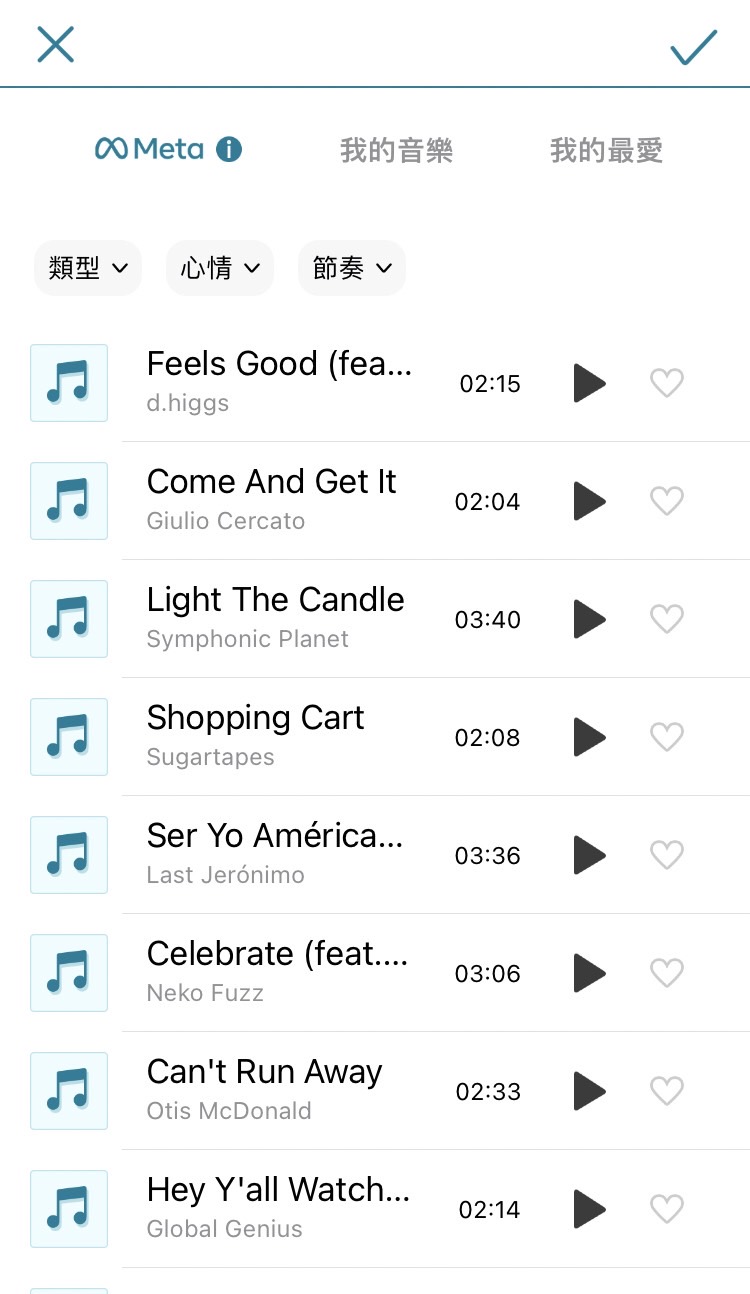
Task: Choose Can't Run Away by Otis McDonald
Action: pos(265,1089)
